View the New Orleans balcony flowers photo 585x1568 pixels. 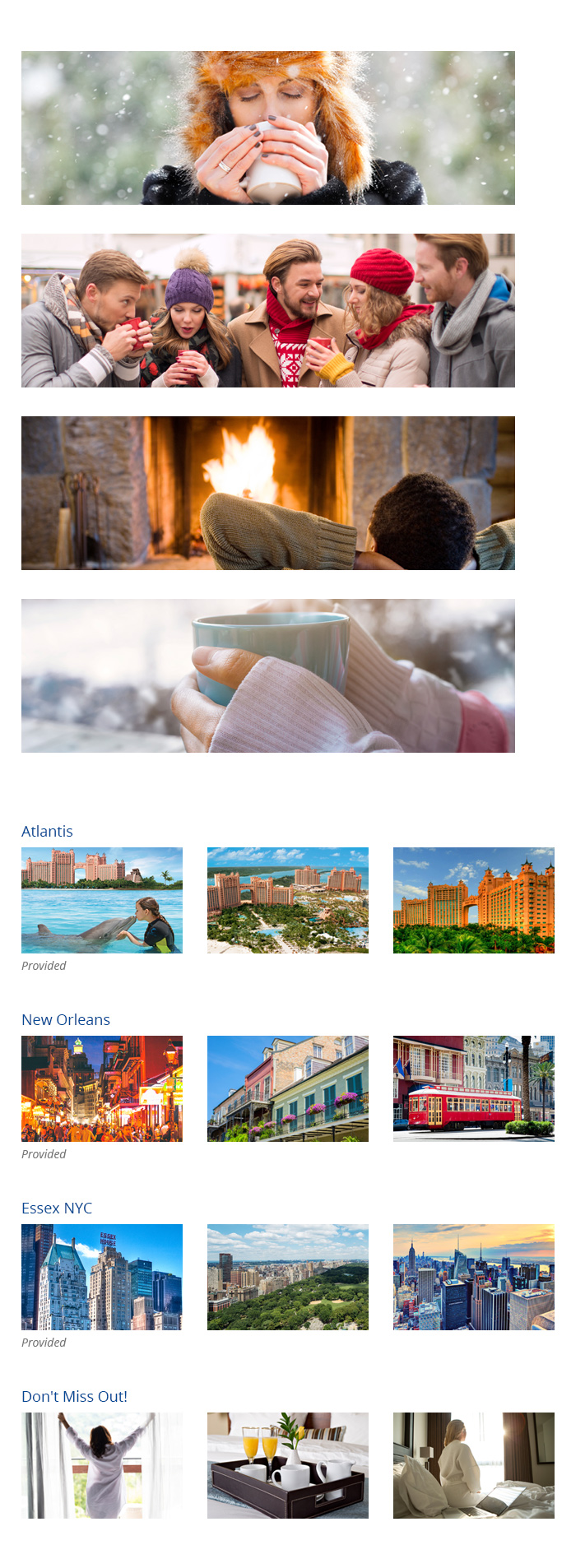288,1088
